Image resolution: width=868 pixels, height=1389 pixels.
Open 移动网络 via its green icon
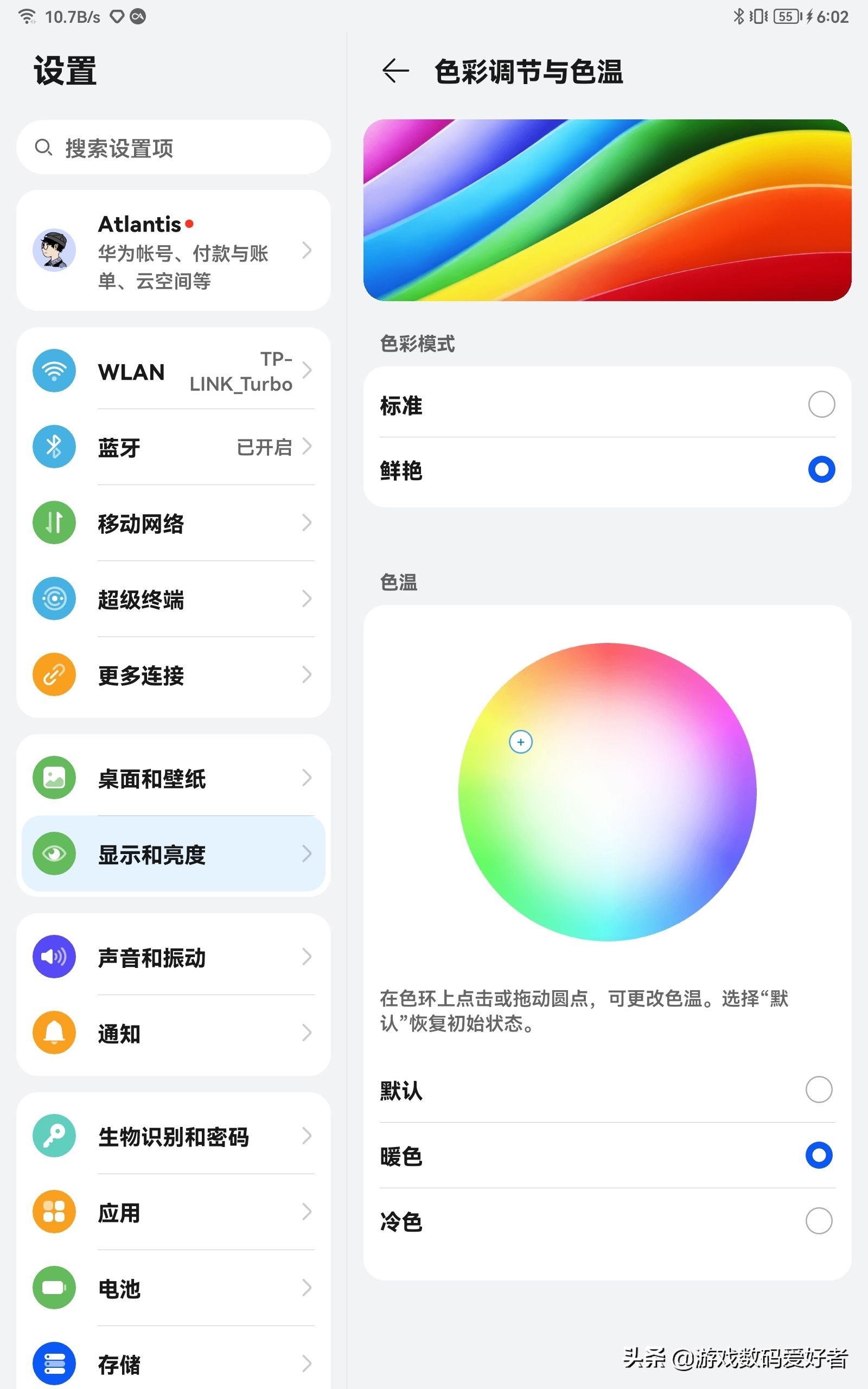[x=54, y=523]
